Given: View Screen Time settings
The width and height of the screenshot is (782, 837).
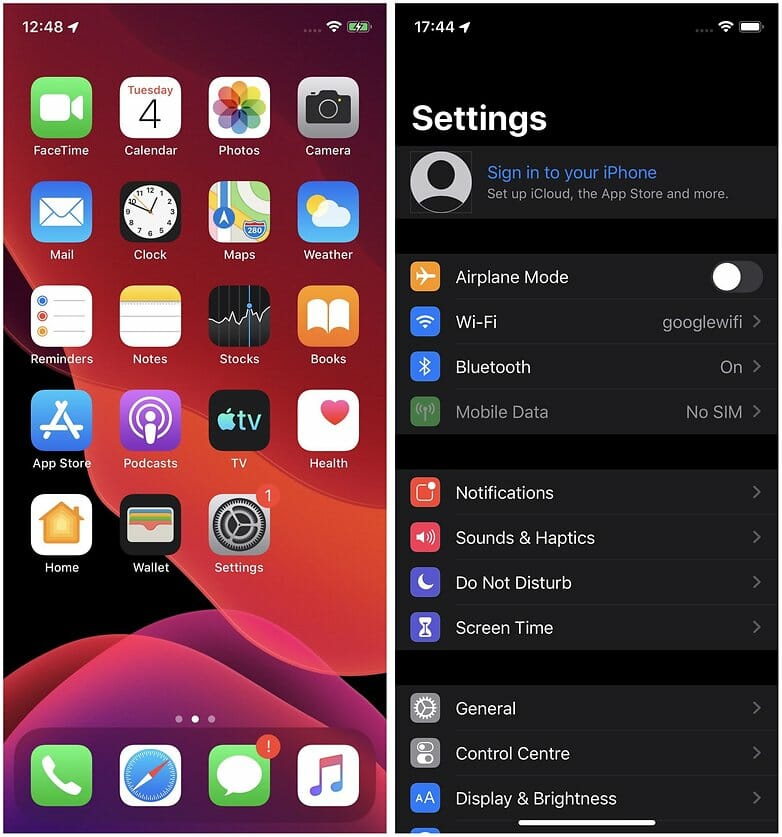Looking at the screenshot, I should point(586,628).
